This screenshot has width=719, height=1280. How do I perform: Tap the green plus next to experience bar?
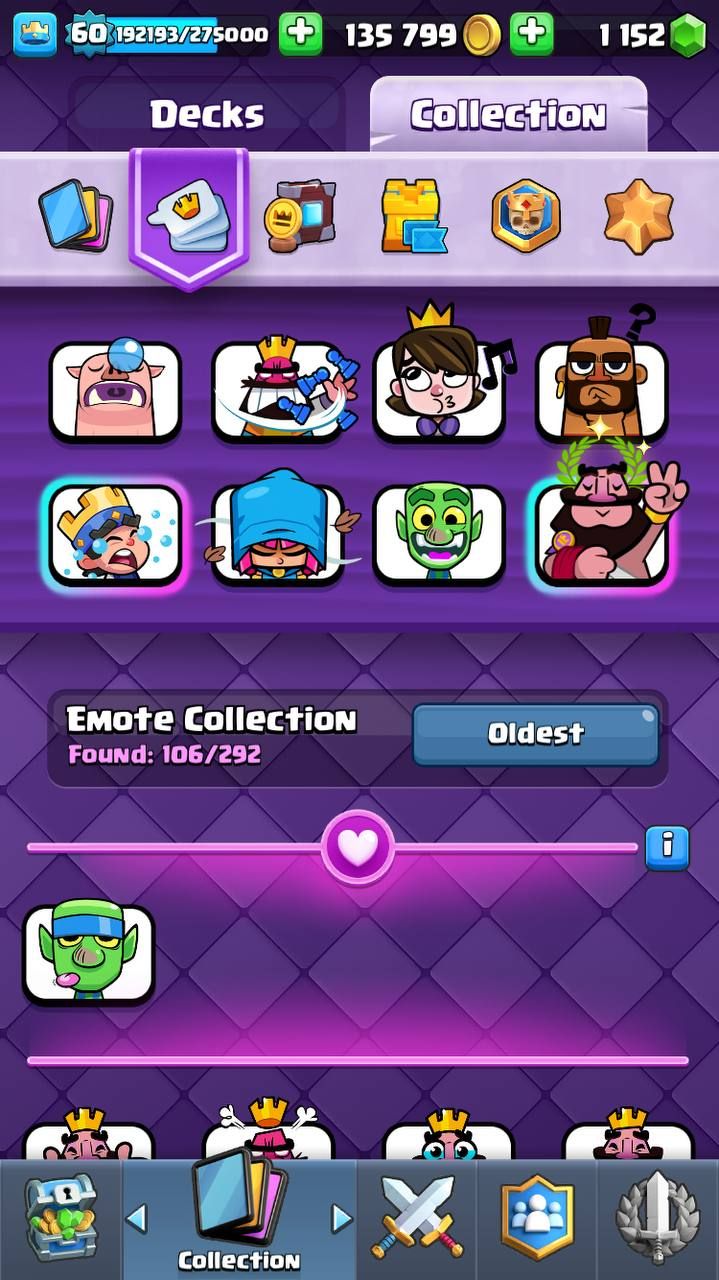[x=300, y=35]
